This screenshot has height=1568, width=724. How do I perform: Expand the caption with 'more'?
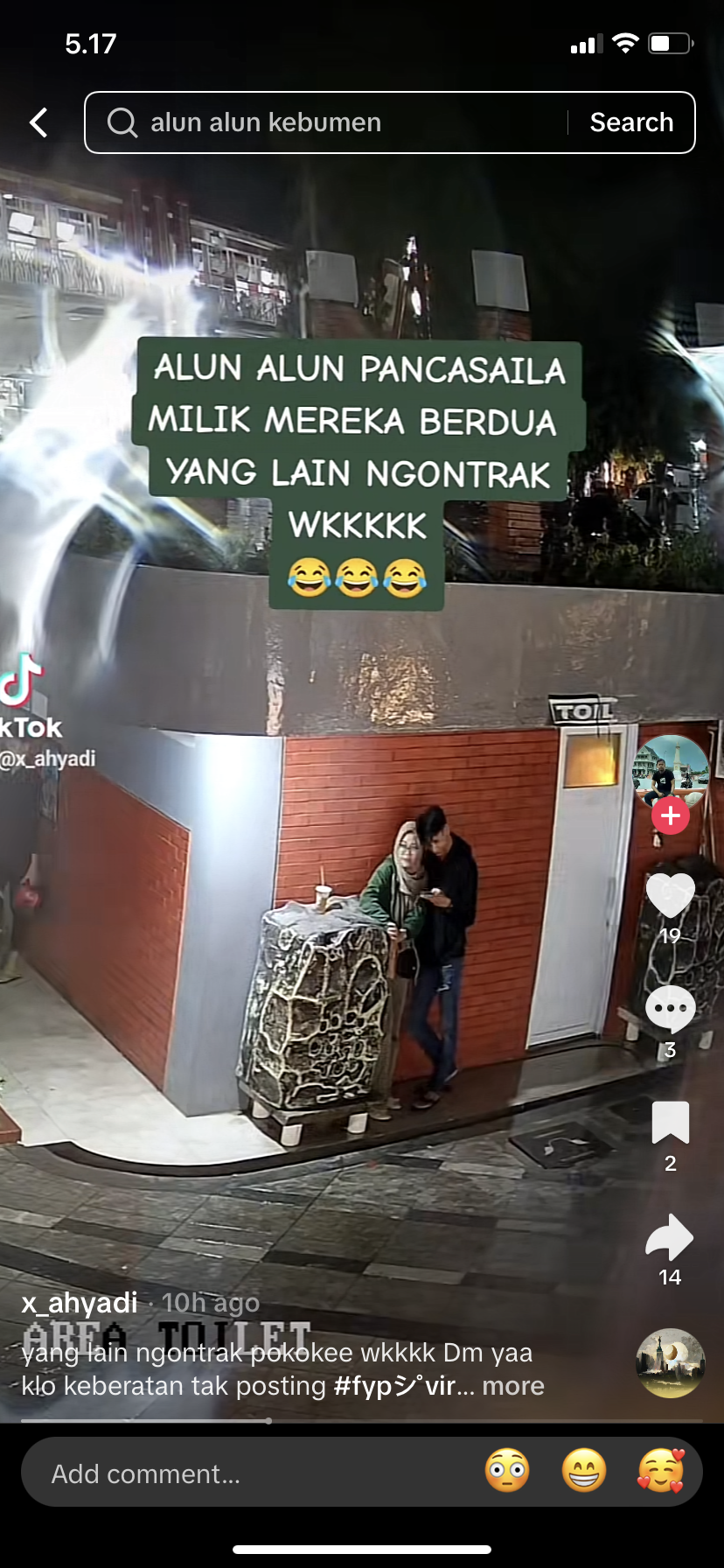click(x=513, y=1386)
